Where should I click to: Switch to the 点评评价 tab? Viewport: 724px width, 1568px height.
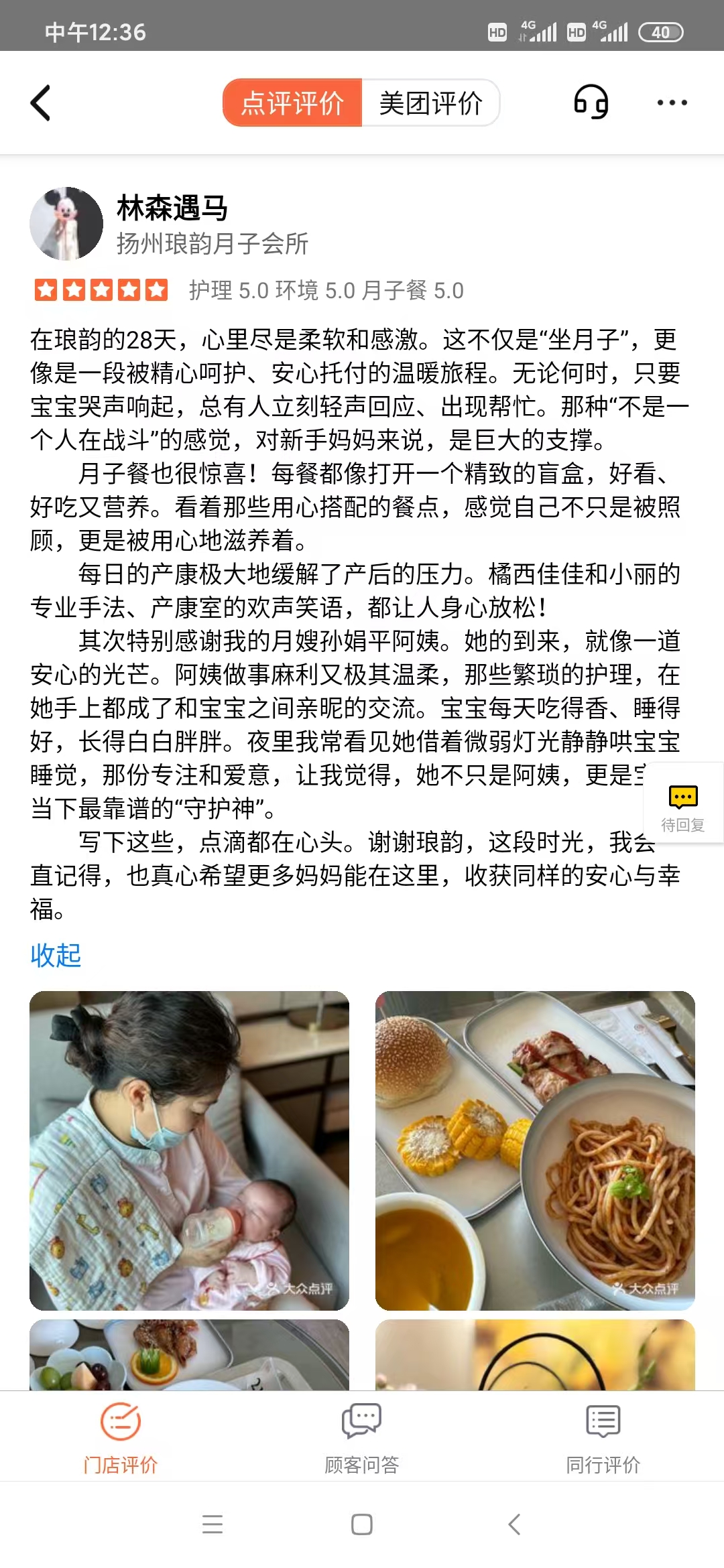(292, 103)
